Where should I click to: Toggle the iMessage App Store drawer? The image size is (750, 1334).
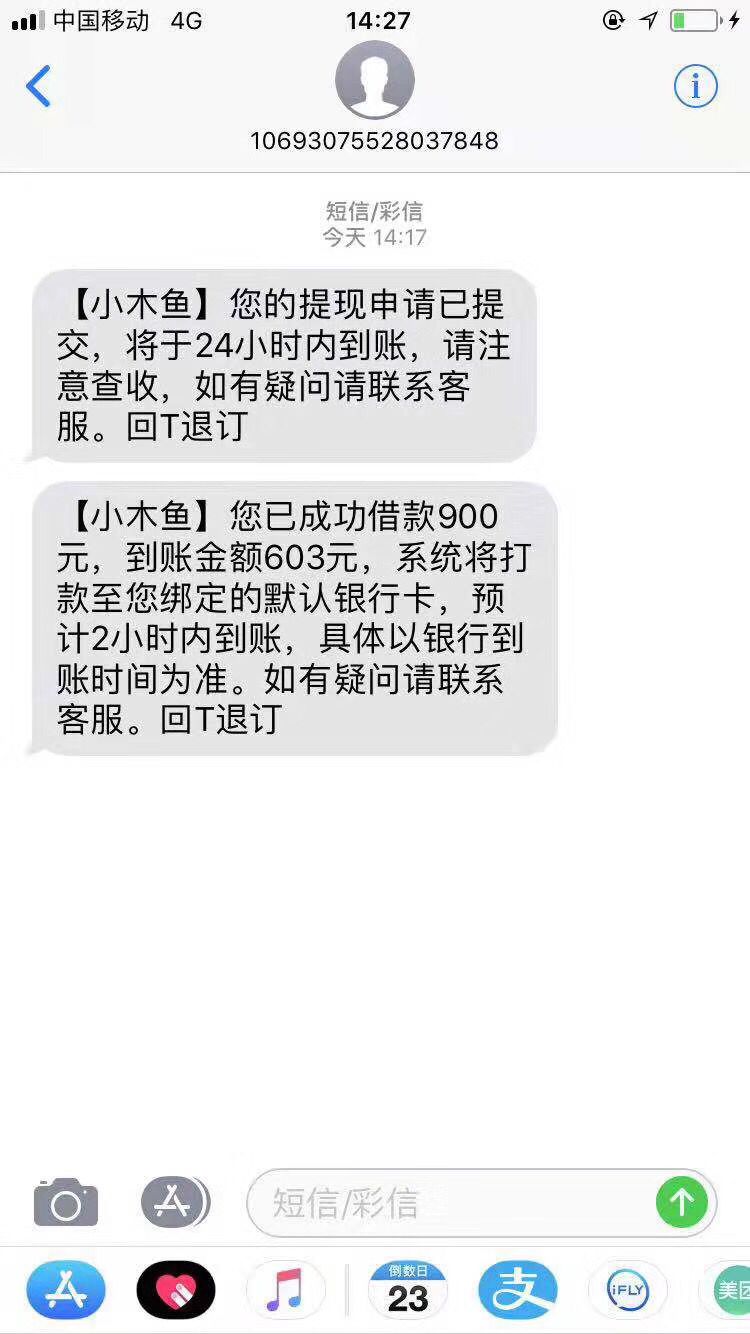coord(175,1202)
